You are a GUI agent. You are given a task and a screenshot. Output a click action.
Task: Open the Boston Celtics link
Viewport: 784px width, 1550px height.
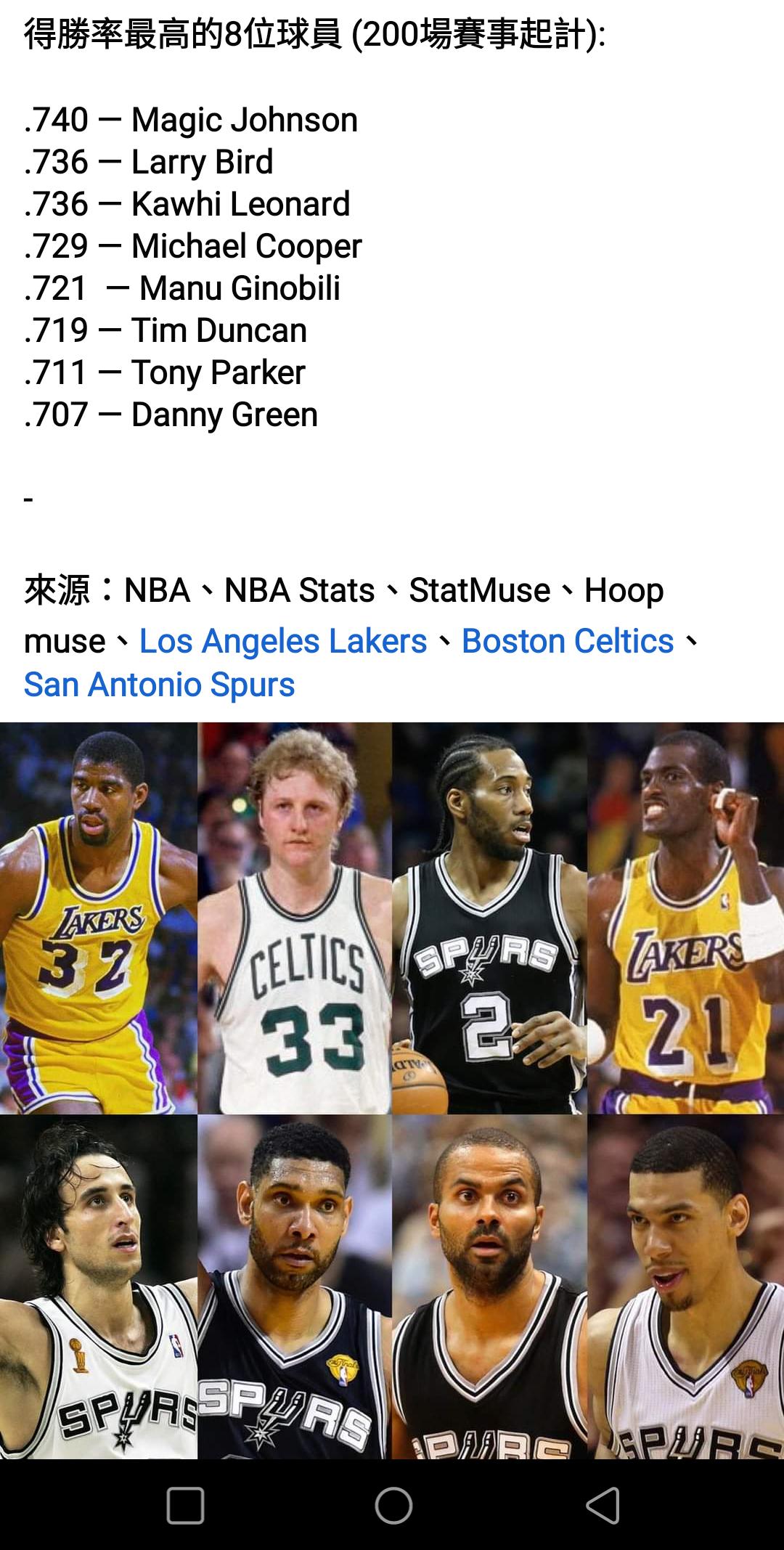point(568,642)
